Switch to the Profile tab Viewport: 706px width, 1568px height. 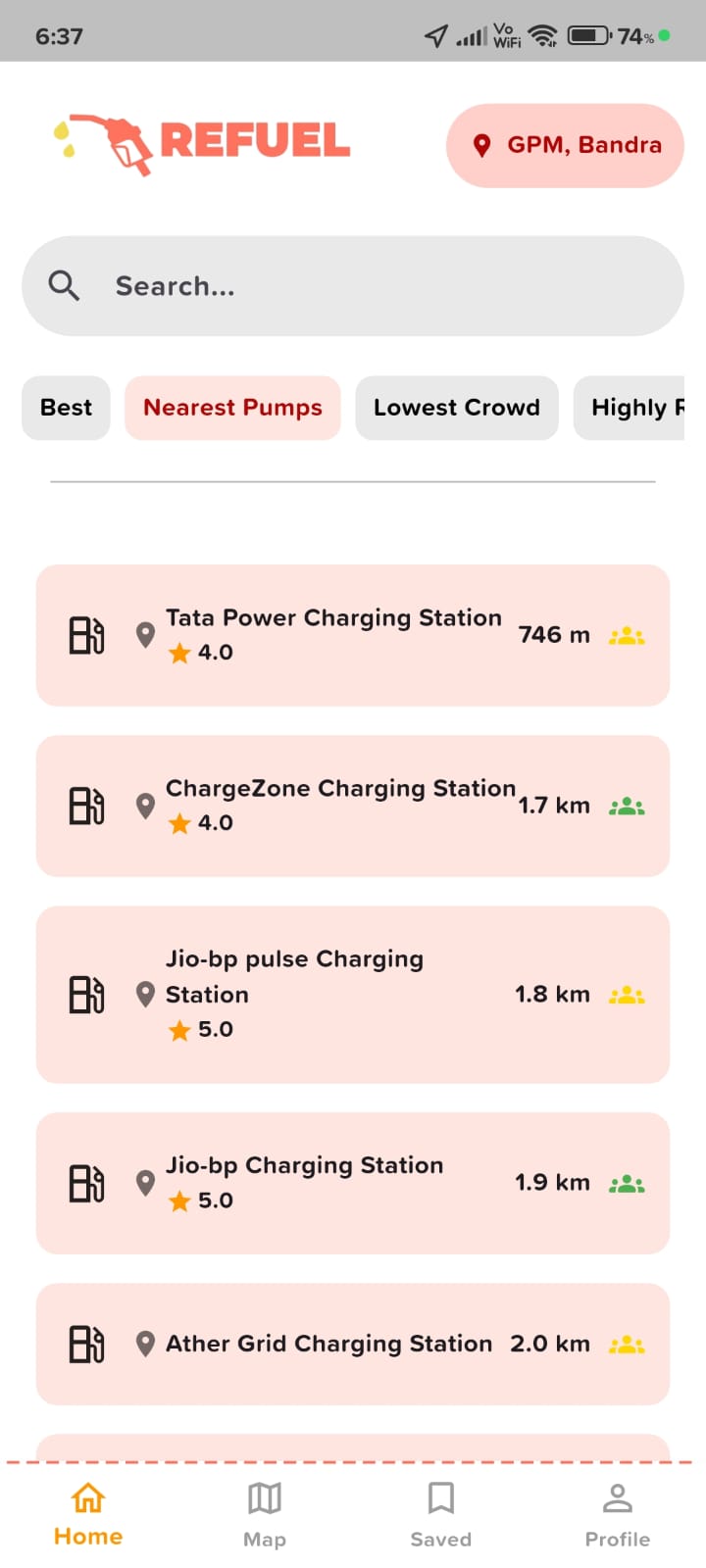point(618,1514)
